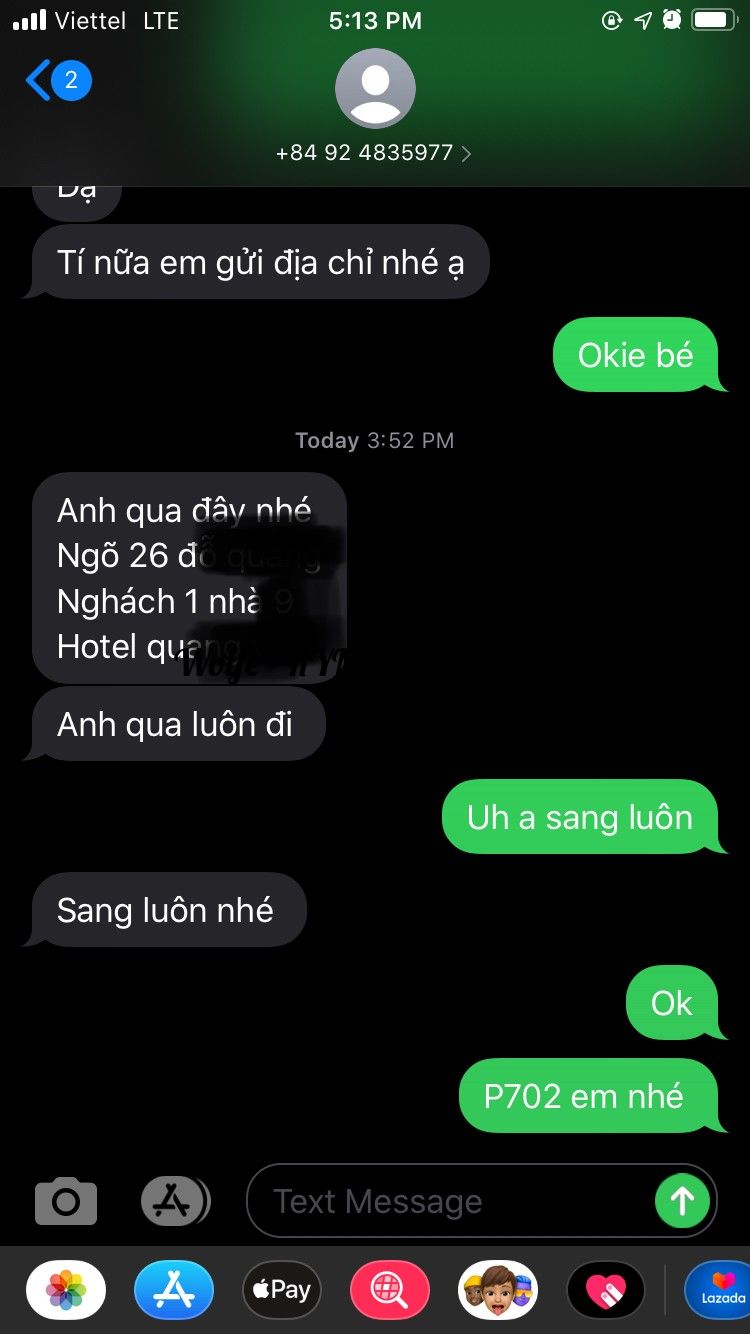This screenshot has height=1334, width=750.
Task: Send the message with the green arrow
Action: pyautogui.click(x=682, y=1201)
